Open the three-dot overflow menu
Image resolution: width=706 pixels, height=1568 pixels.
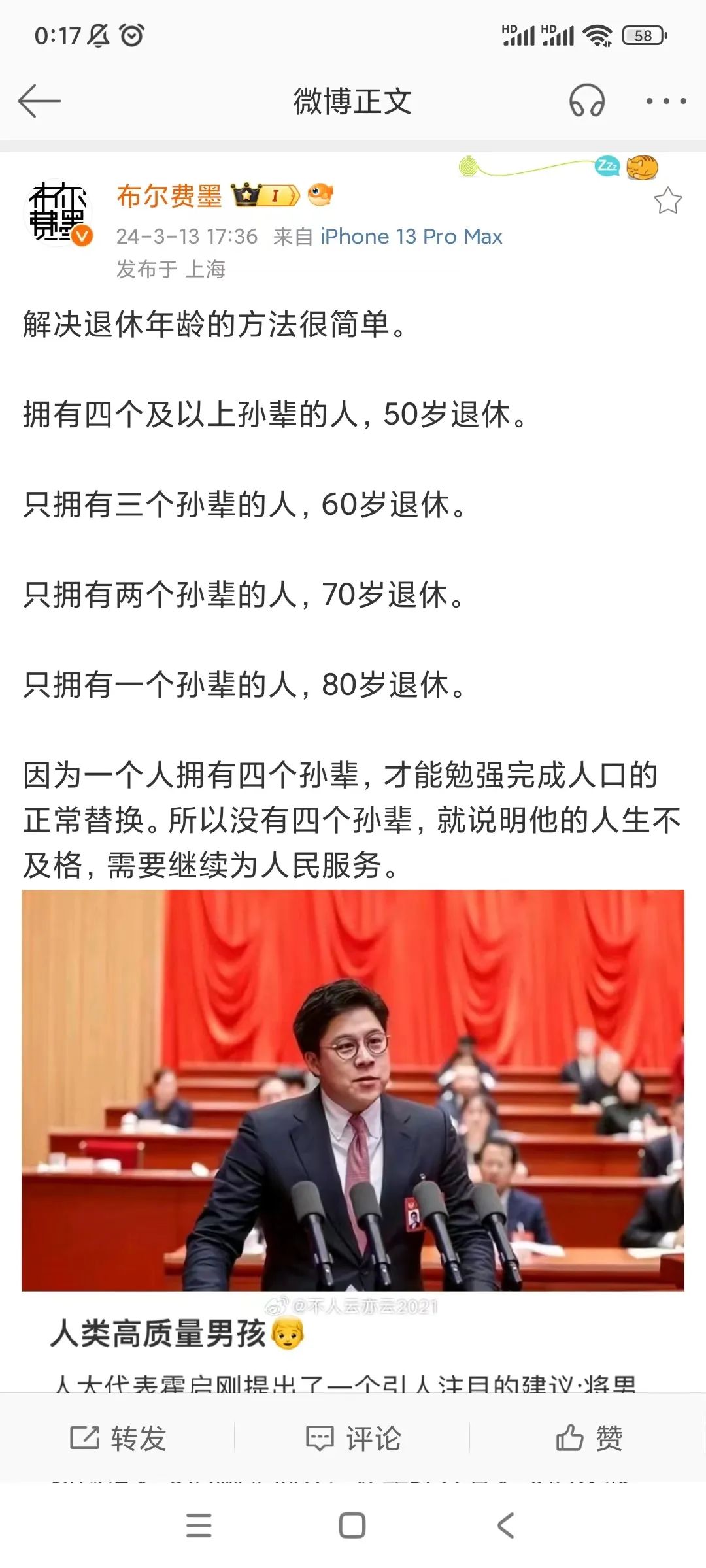pyautogui.click(x=665, y=101)
